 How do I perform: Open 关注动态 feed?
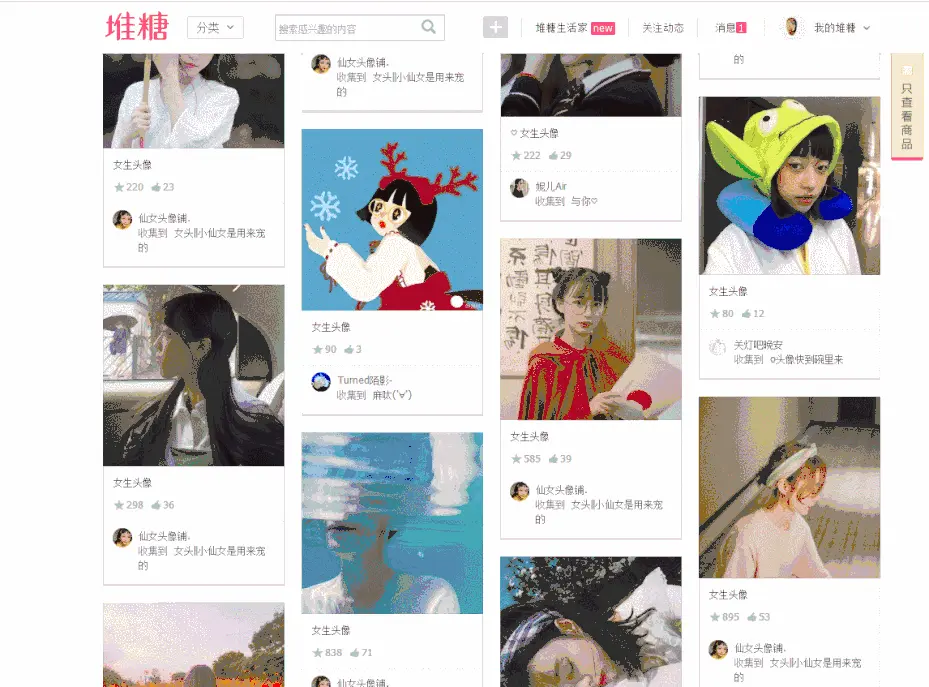pyautogui.click(x=662, y=28)
